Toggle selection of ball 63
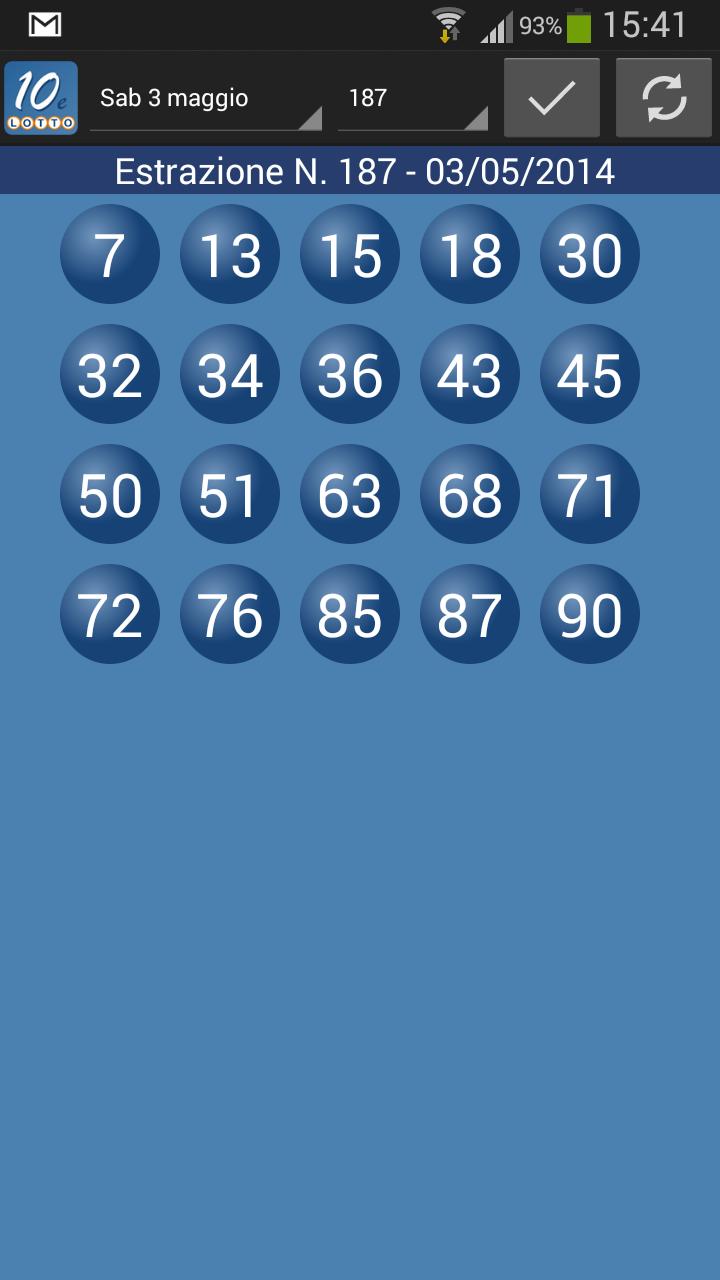The image size is (720, 1280). 349,494
